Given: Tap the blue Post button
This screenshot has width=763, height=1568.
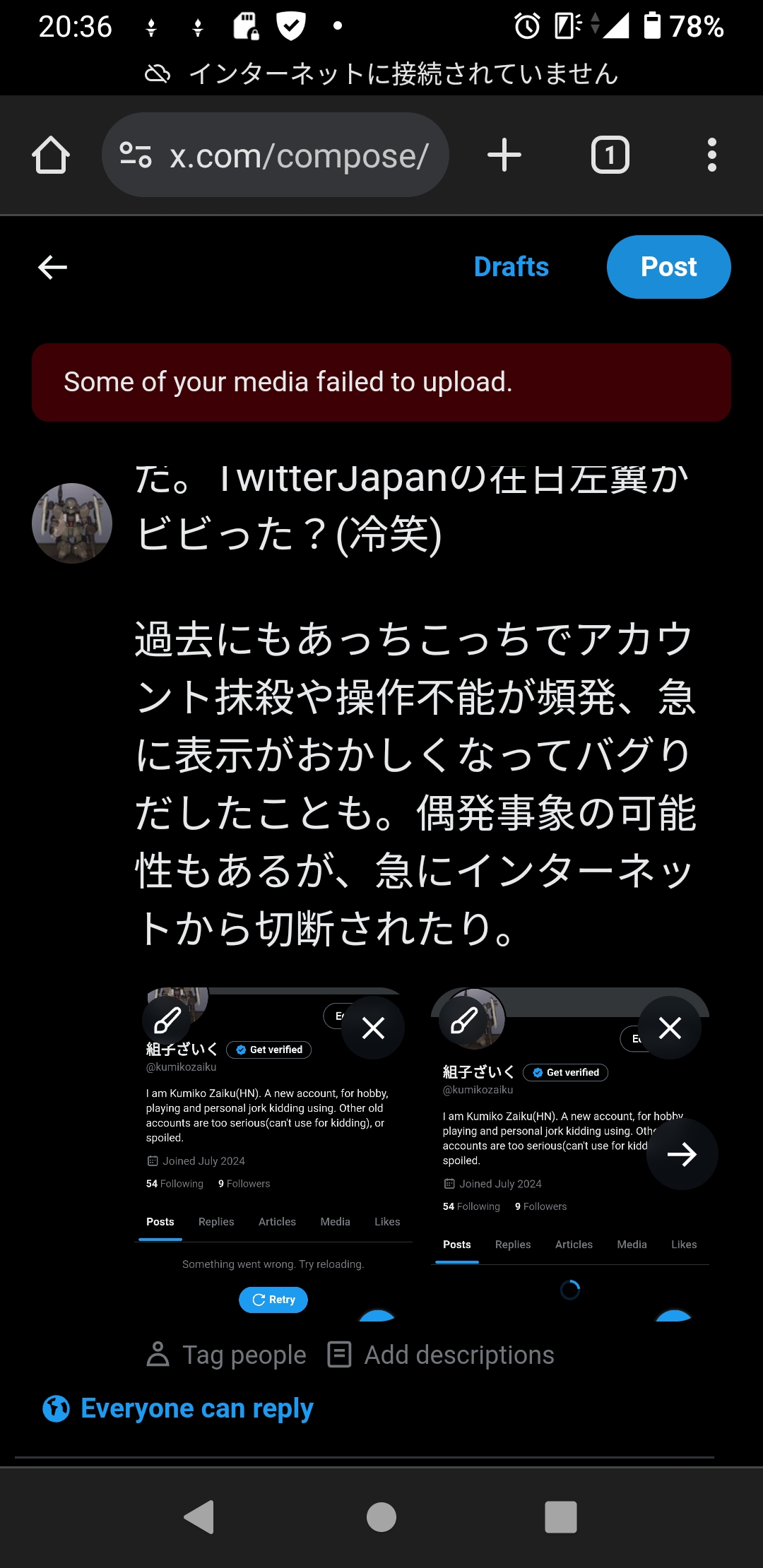Looking at the screenshot, I should coord(668,267).
